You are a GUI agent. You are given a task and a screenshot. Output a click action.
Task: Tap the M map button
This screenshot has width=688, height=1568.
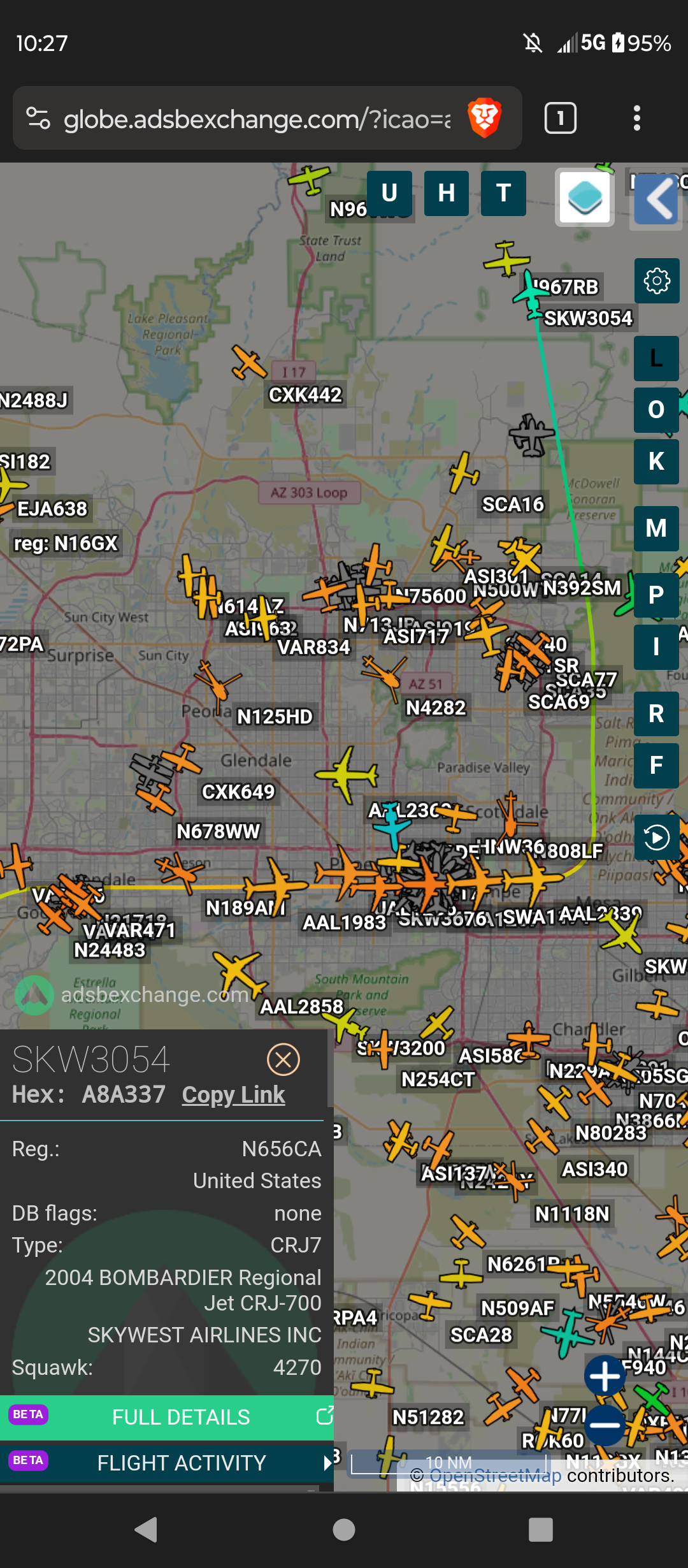click(x=657, y=528)
